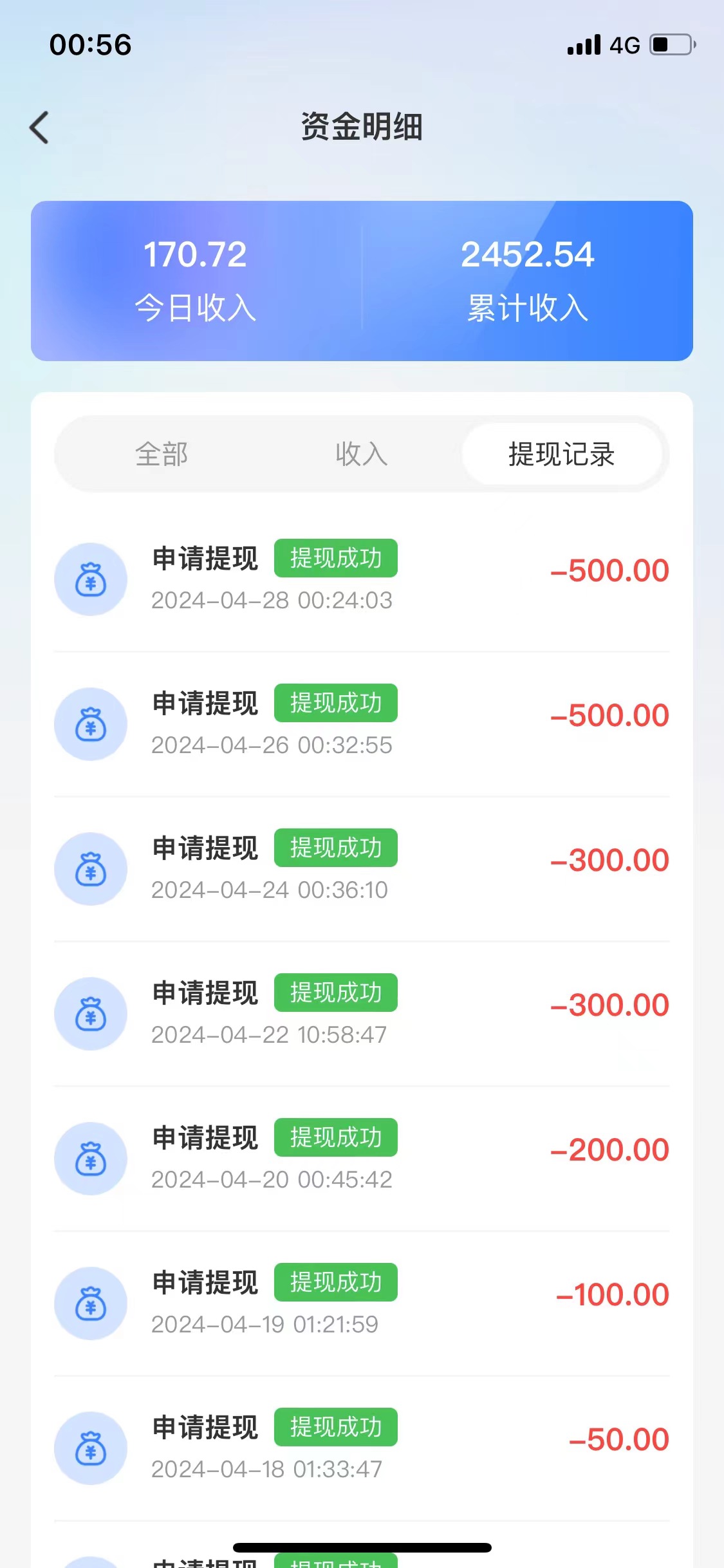Open the 2024-04-28 withdrawal record
724x1568 pixels.
pyautogui.click(x=362, y=579)
